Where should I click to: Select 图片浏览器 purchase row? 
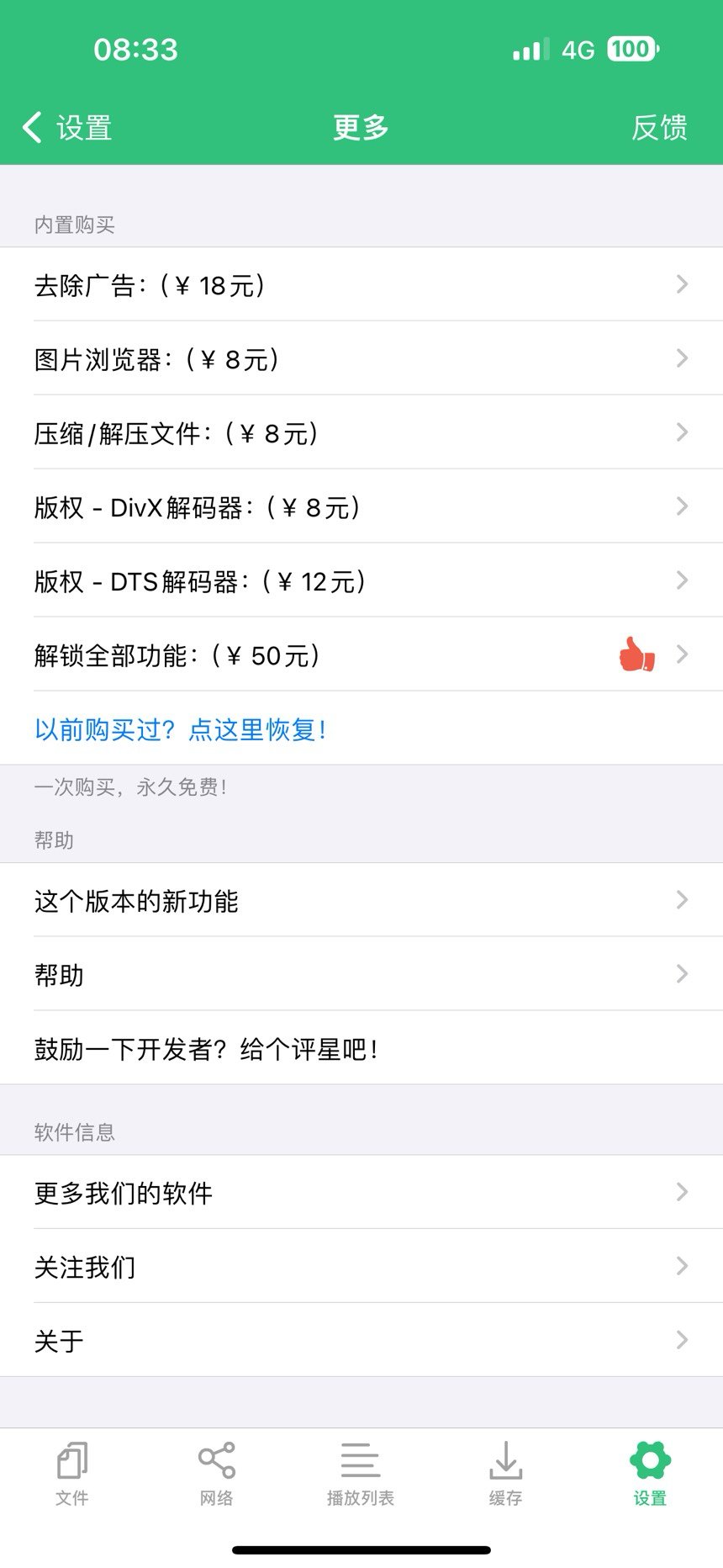pyautogui.click(x=361, y=358)
